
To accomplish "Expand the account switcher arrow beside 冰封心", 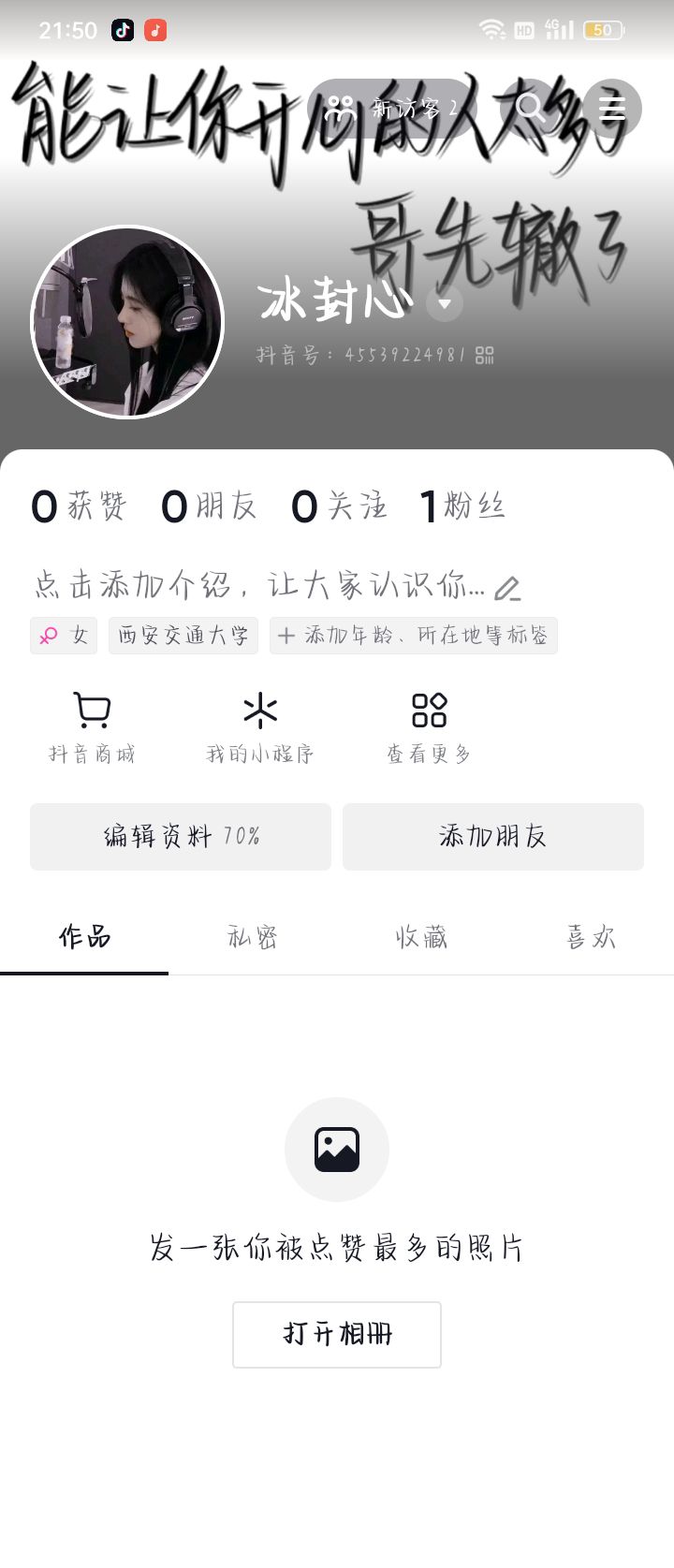I will tap(445, 303).
